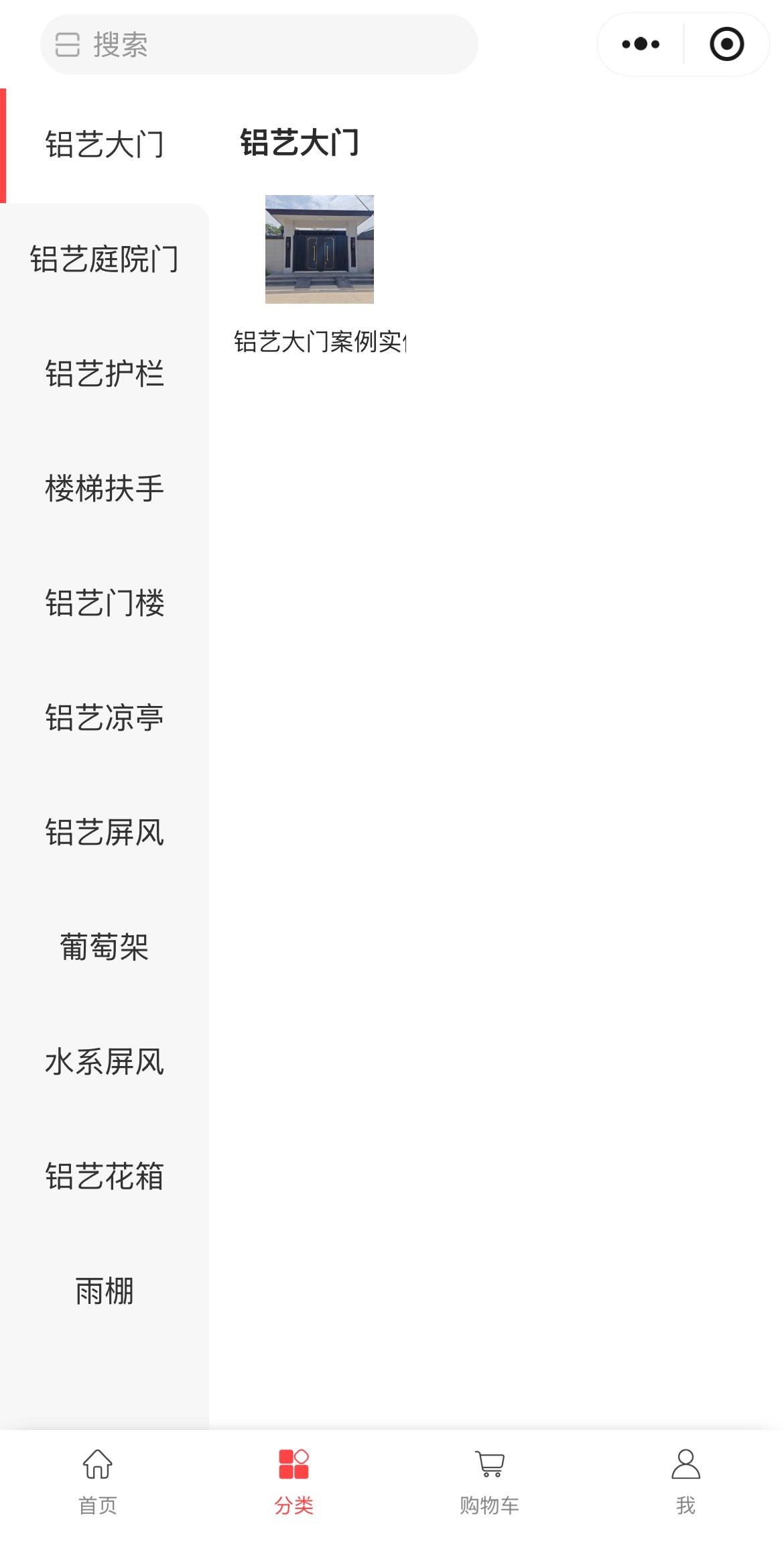Select the 铝艺屏风 category
784x1544 pixels.
click(105, 833)
